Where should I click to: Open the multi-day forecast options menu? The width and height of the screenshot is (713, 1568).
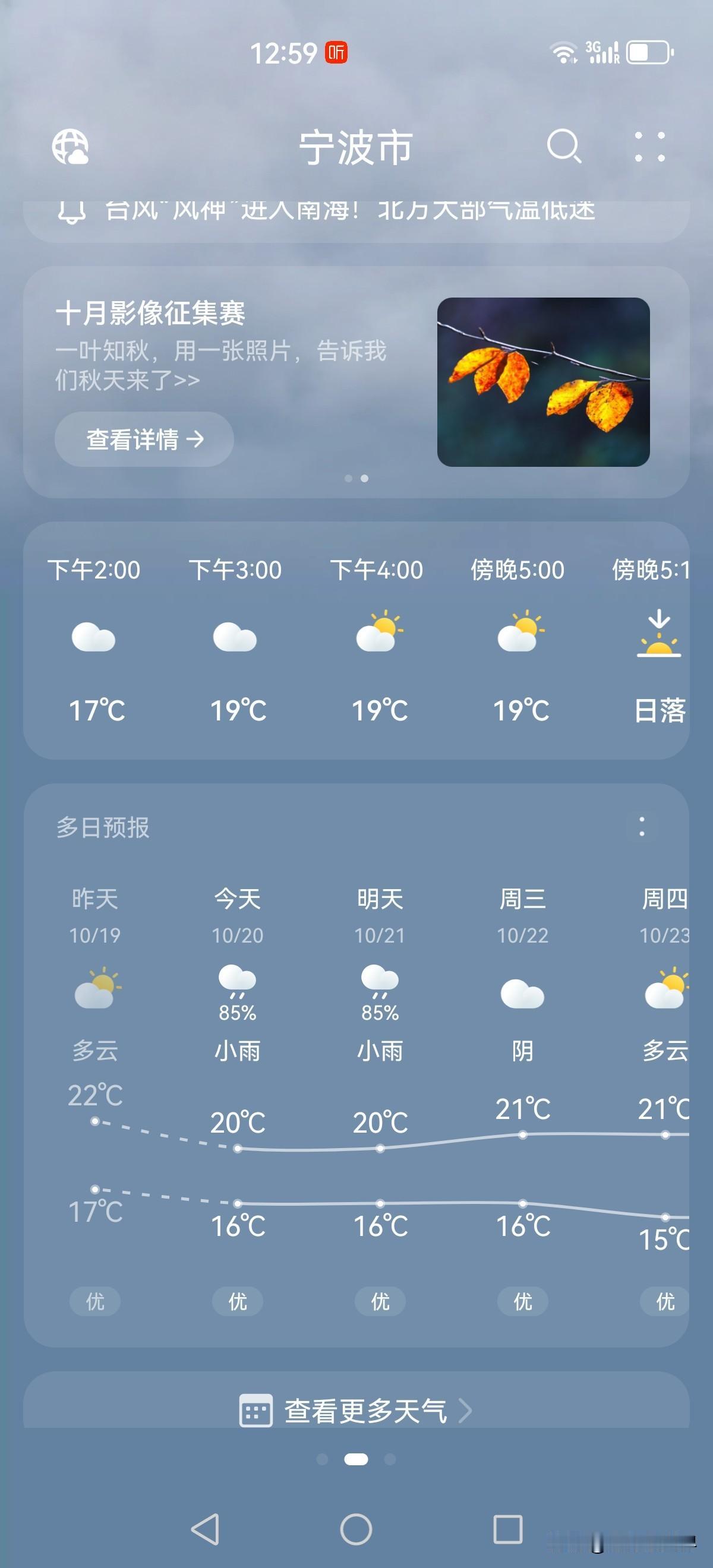click(x=642, y=827)
